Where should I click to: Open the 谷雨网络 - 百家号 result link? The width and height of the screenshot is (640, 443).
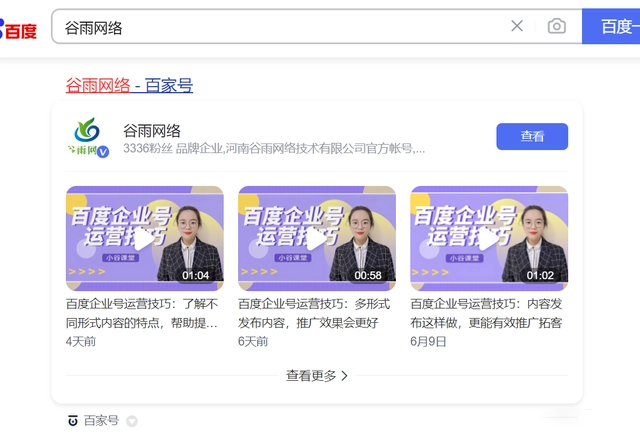point(129,86)
